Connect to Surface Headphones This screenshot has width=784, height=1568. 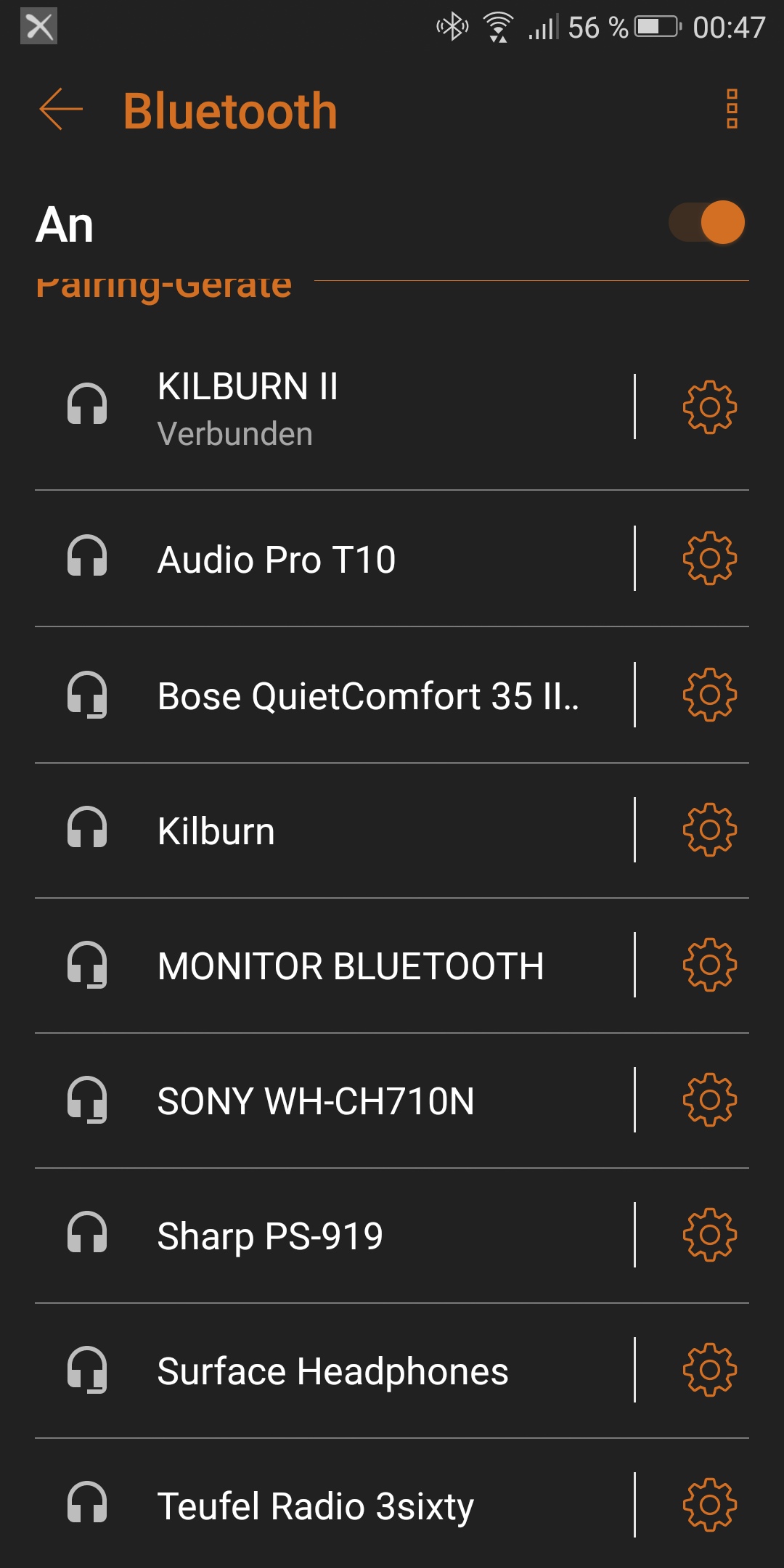click(327, 1371)
